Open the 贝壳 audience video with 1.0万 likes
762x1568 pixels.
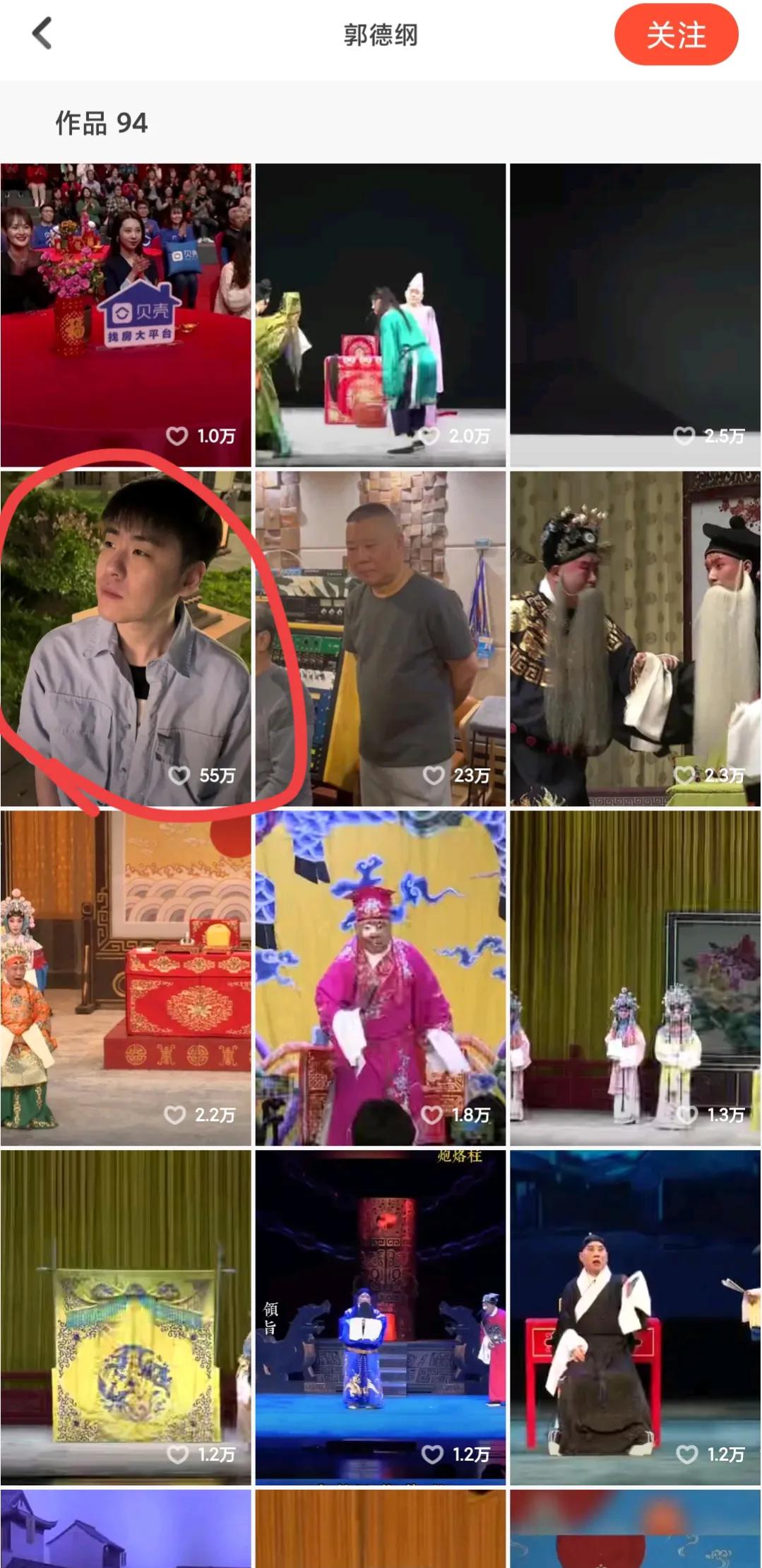click(126, 315)
